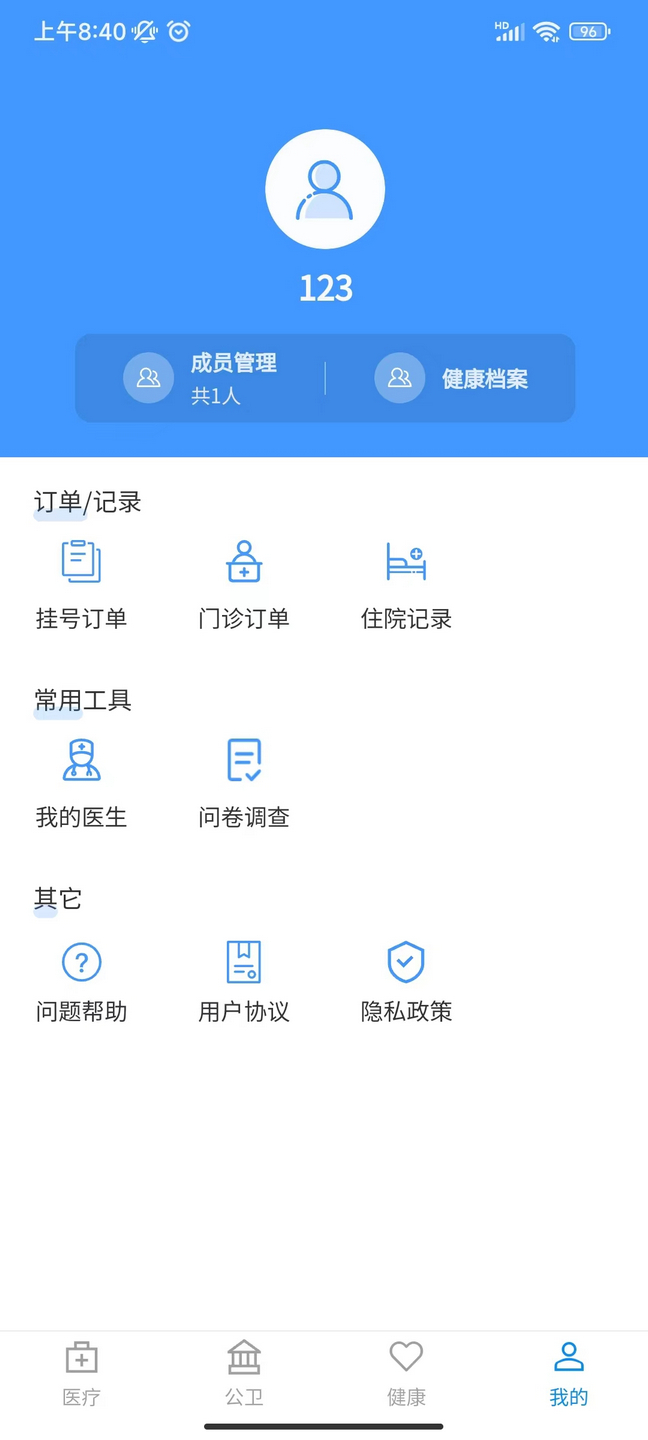Viewport: 648px width, 1440px height.
Task: Tap the profile avatar picture
Action: point(325,189)
